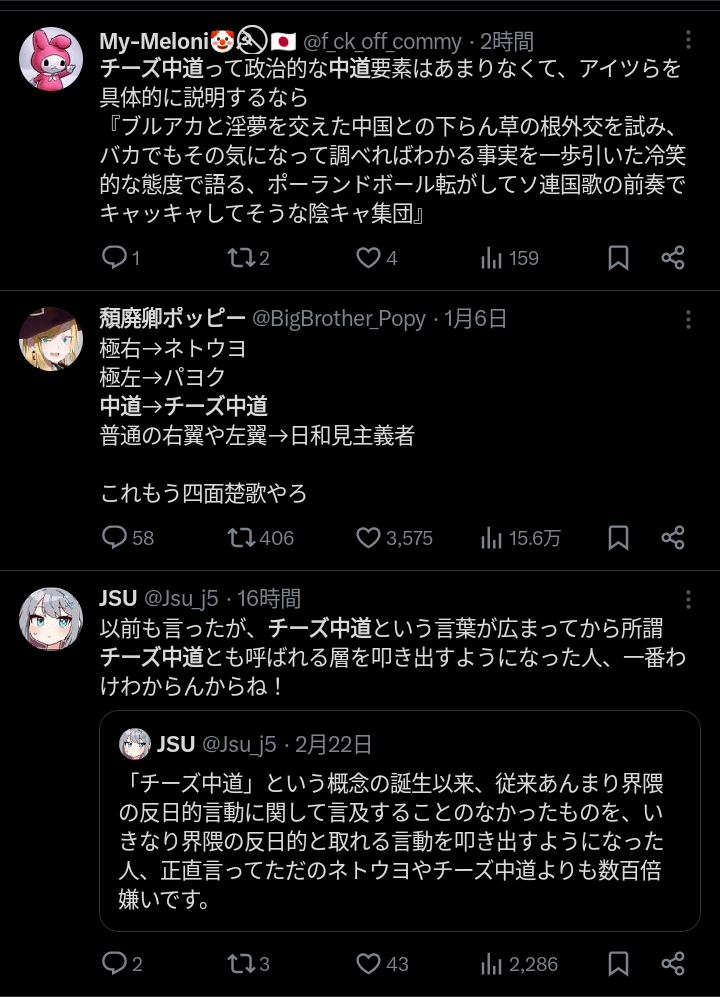Open overflow menu on 頽廃卿ポッピー's post
This screenshot has height=997, width=720.
[x=688, y=319]
